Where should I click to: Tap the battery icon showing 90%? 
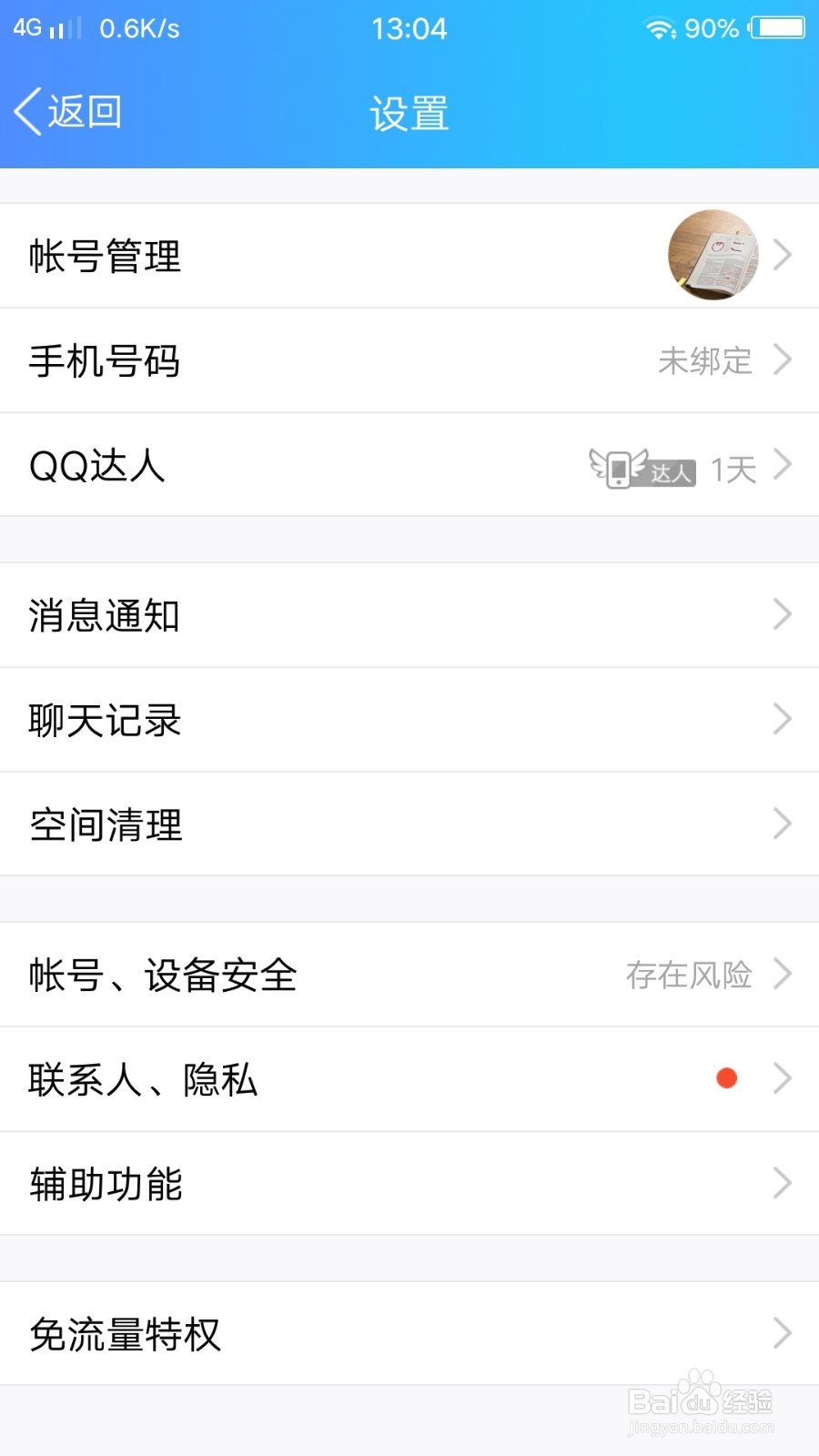774,27
